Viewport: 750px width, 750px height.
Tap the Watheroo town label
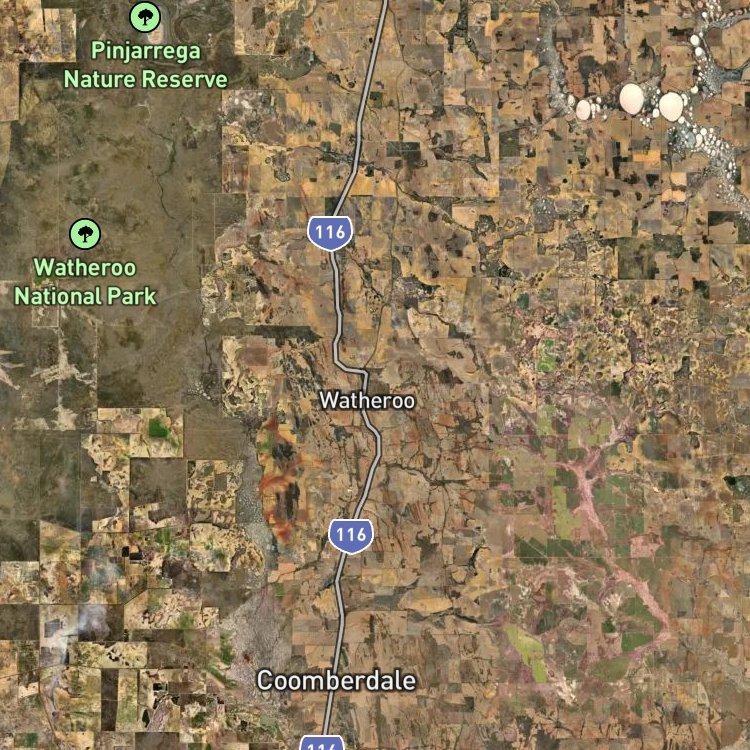coord(367,400)
